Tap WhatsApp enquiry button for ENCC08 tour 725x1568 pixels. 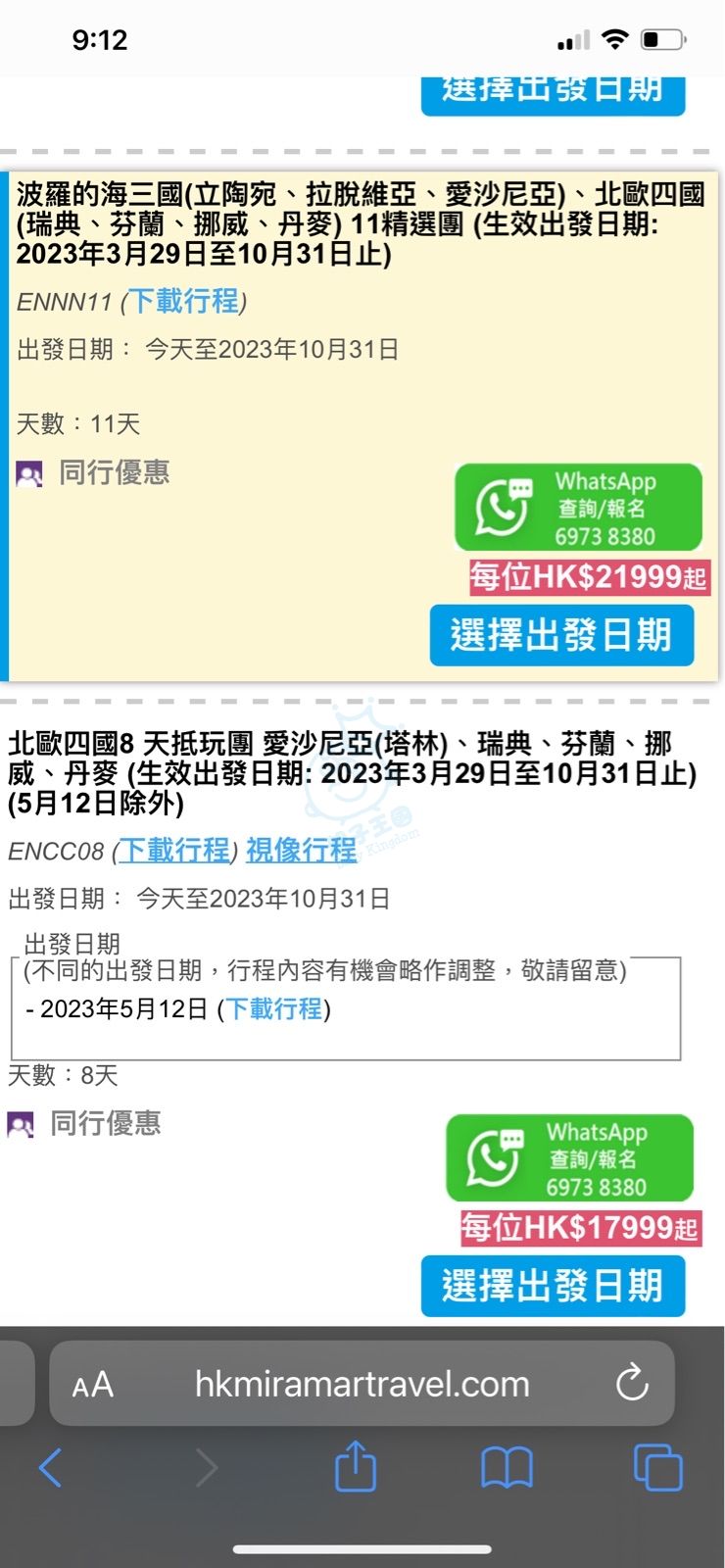569,1158
